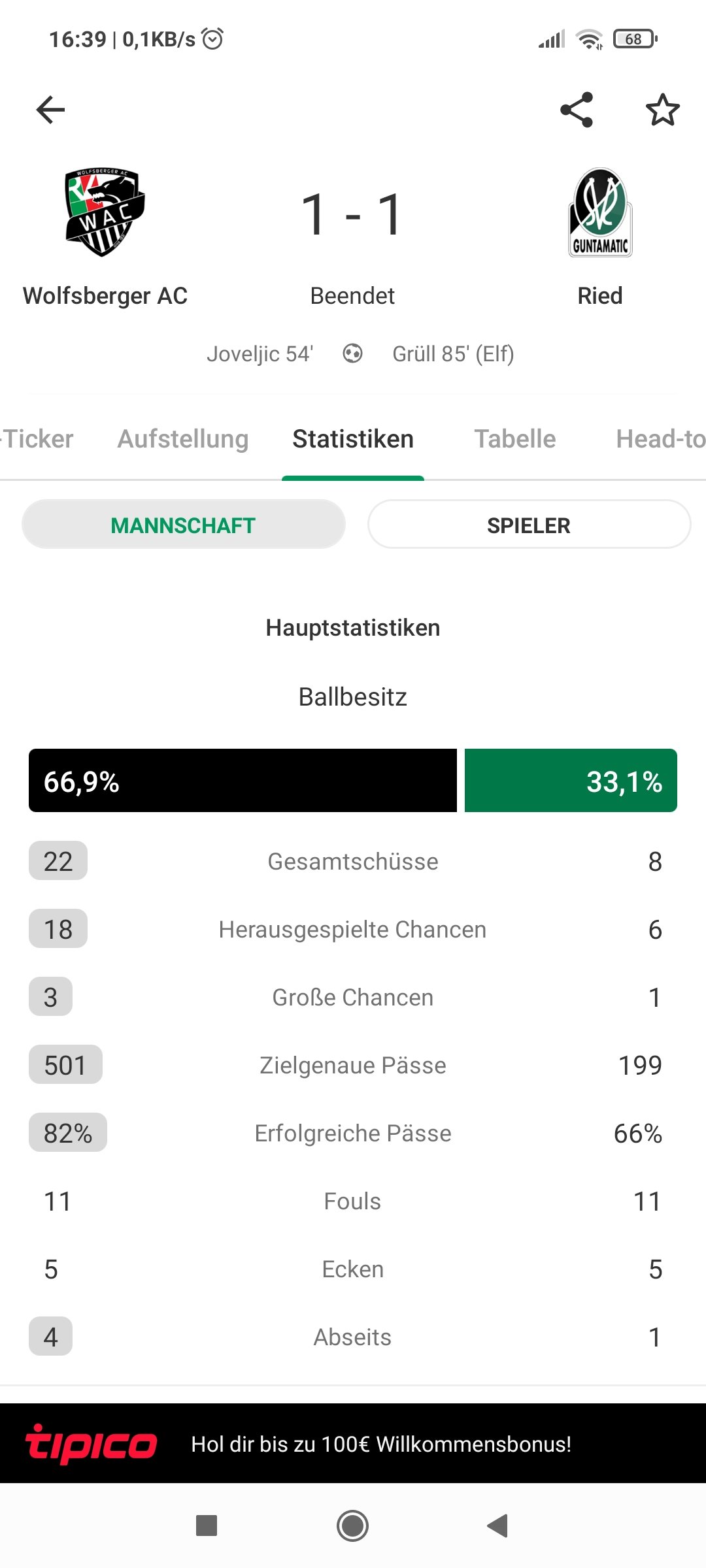Switch to the Ticker tab
The height and width of the screenshot is (1568, 706).
tap(37, 439)
